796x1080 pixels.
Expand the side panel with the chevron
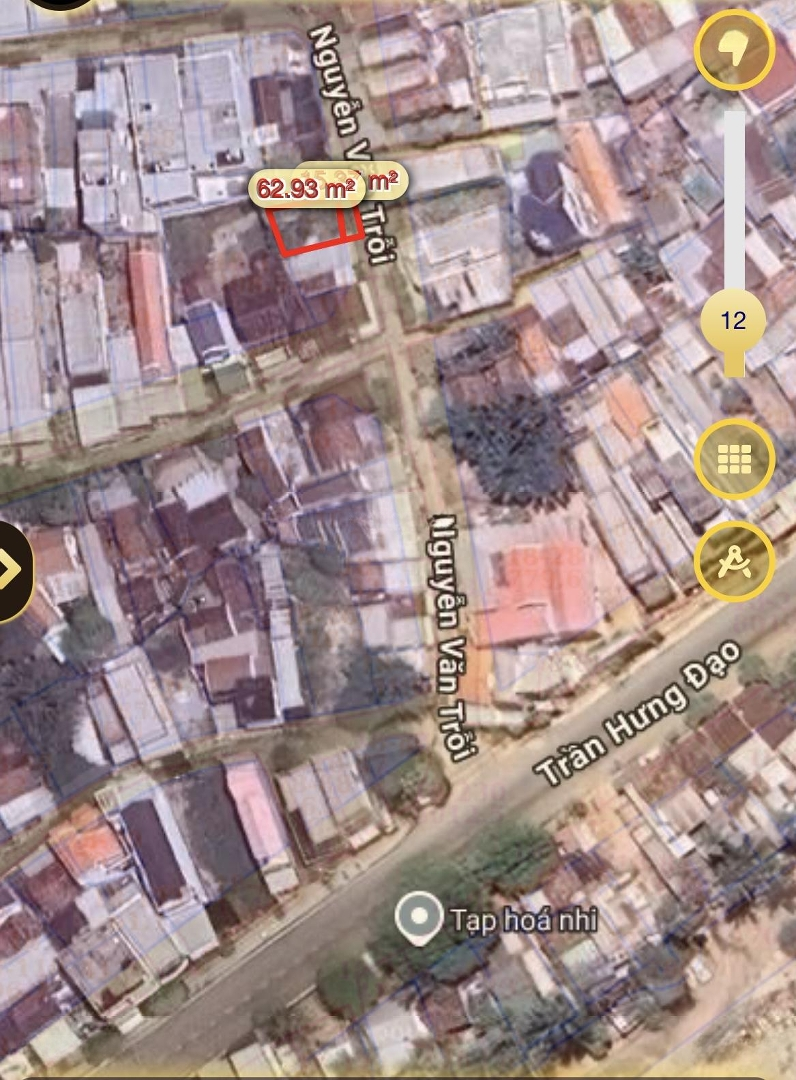pyautogui.click(x=10, y=569)
